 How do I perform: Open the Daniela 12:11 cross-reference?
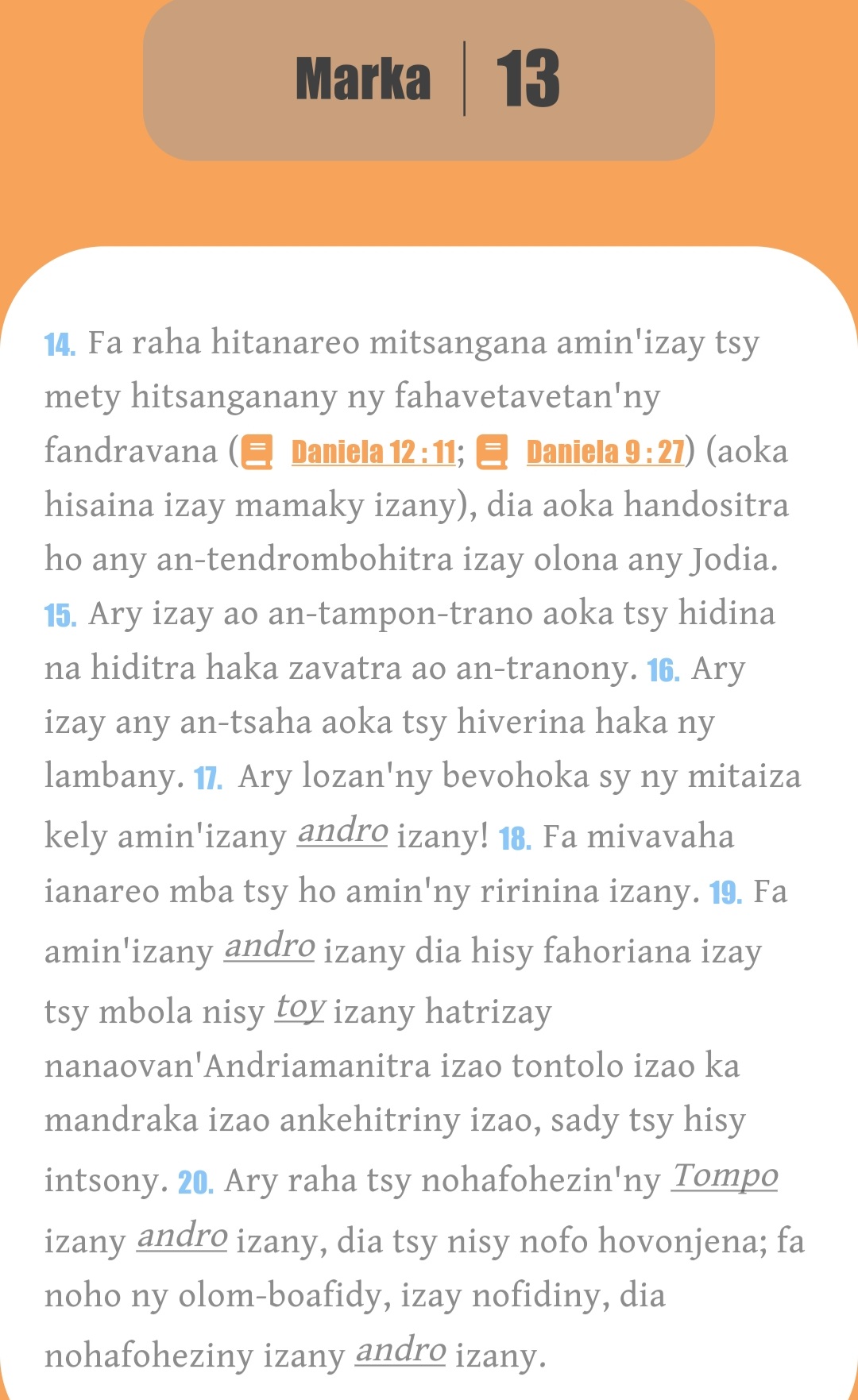(373, 452)
